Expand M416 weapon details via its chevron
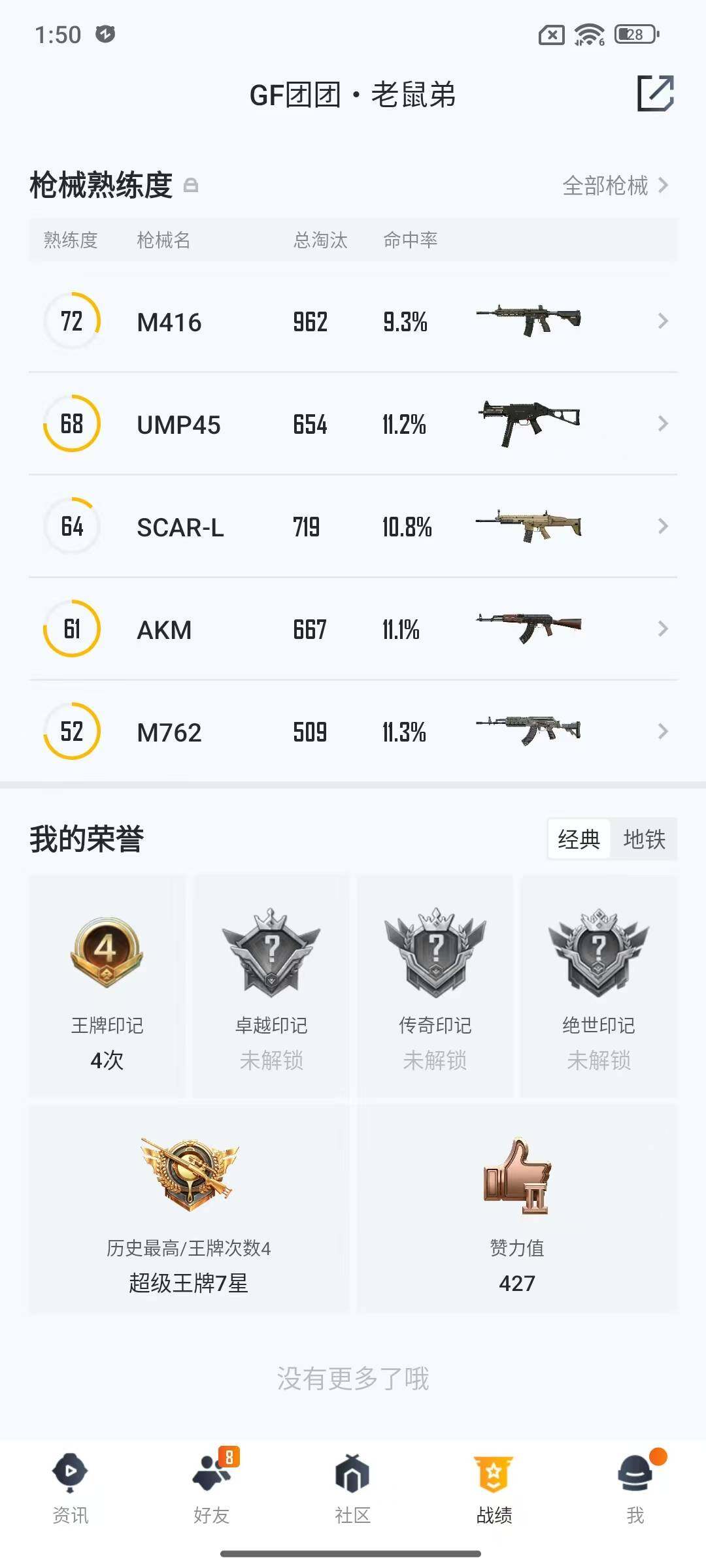706x1568 pixels. coord(663,321)
